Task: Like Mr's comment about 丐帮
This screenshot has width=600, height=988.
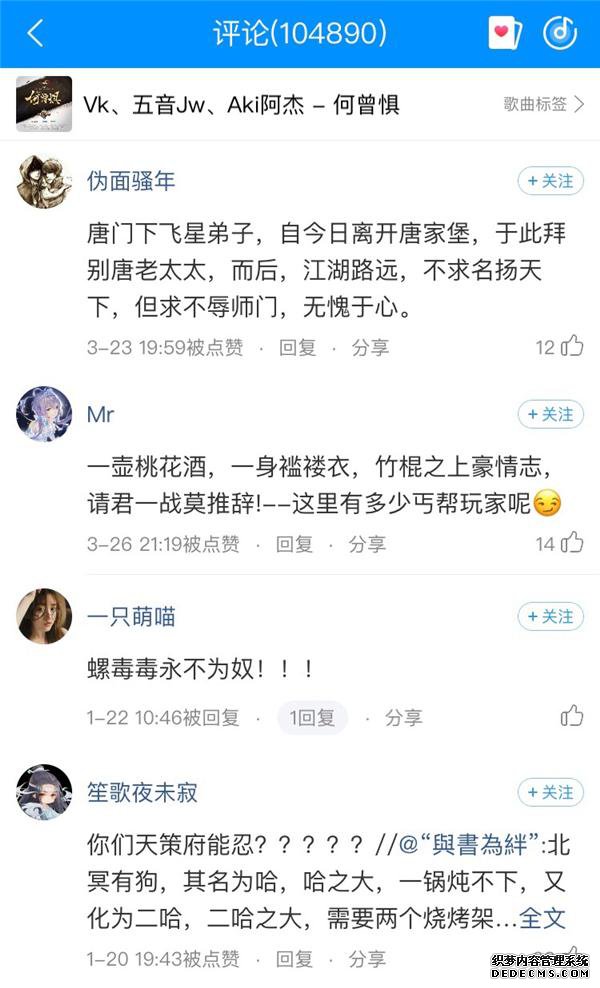Action: (x=572, y=543)
